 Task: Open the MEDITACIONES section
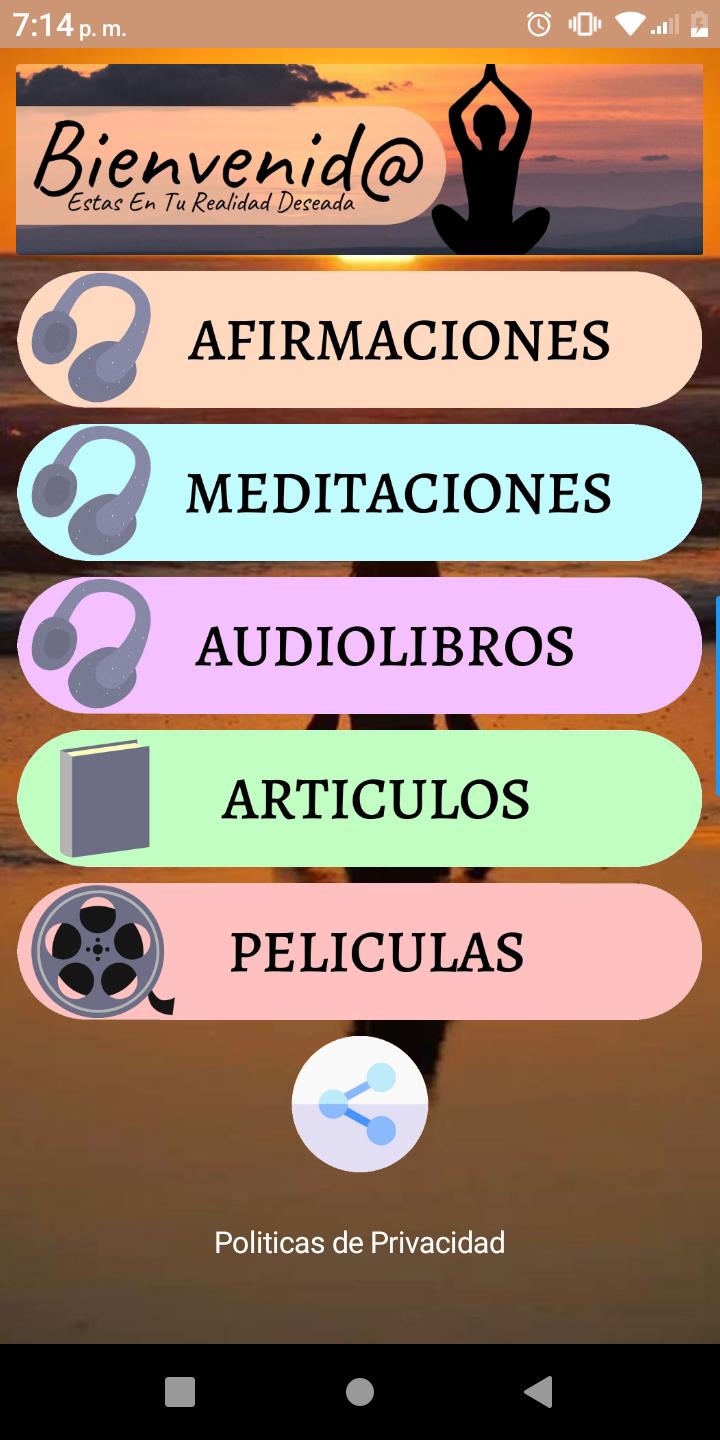click(360, 493)
